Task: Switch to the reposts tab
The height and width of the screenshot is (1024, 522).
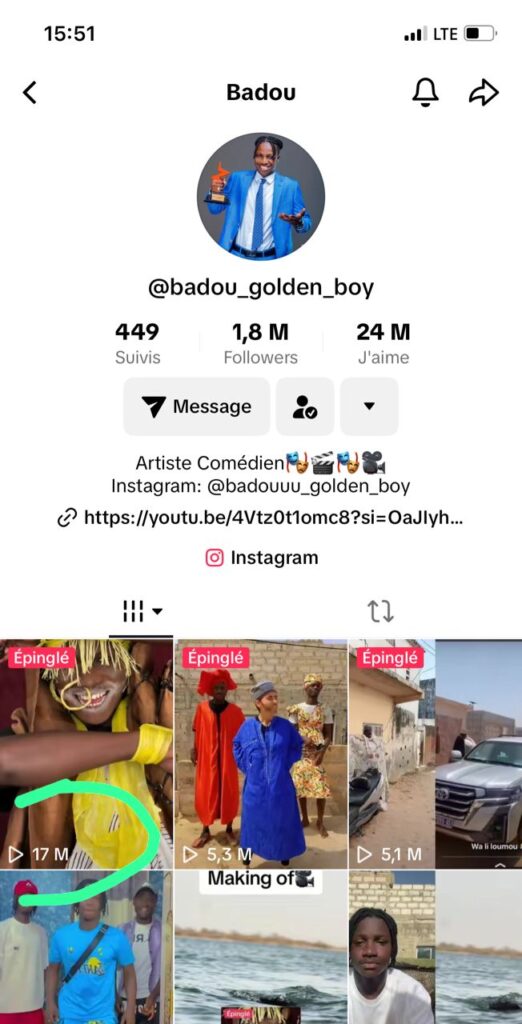Action: pos(380,612)
